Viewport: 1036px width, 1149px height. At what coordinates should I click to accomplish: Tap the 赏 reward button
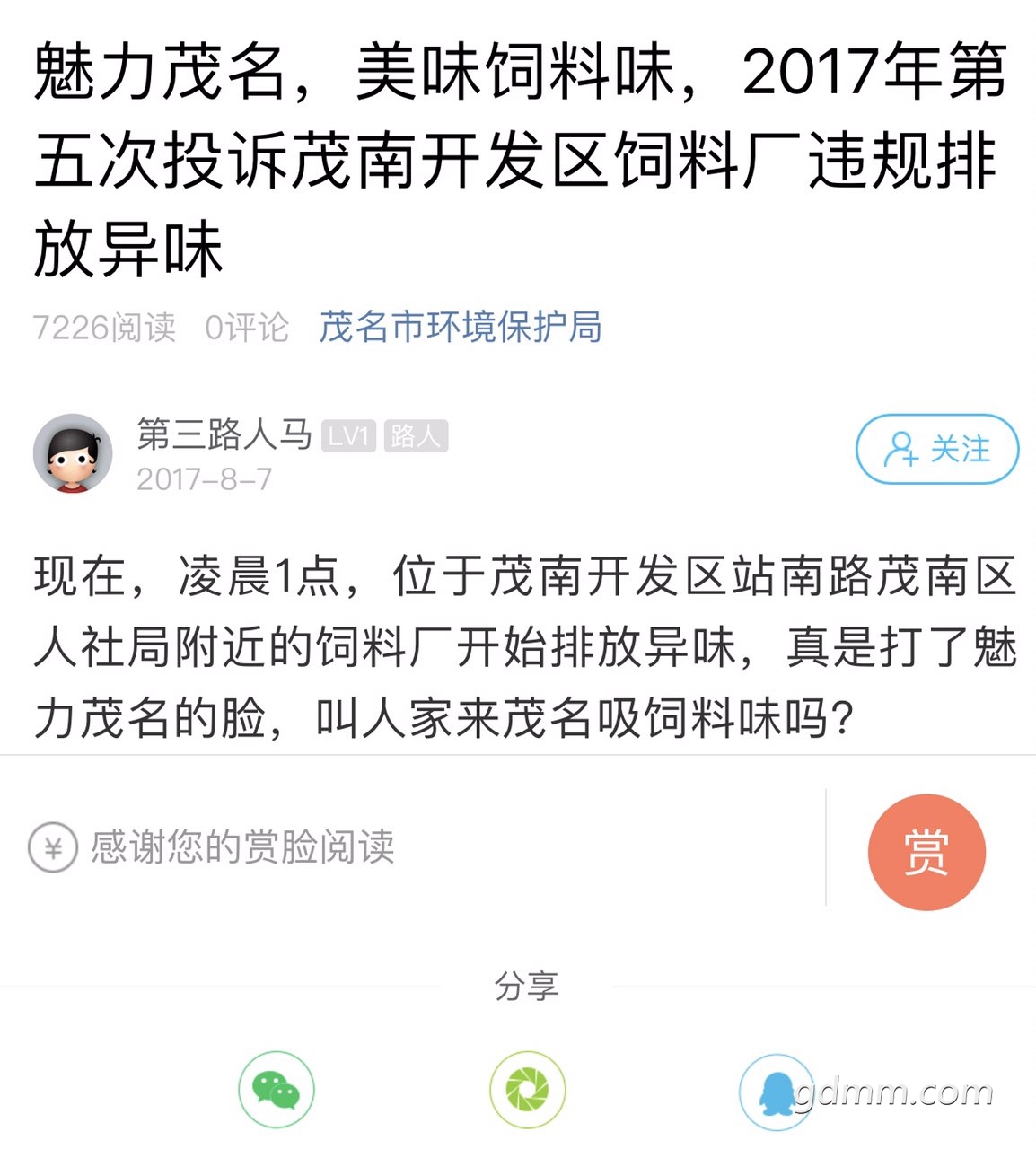(926, 852)
